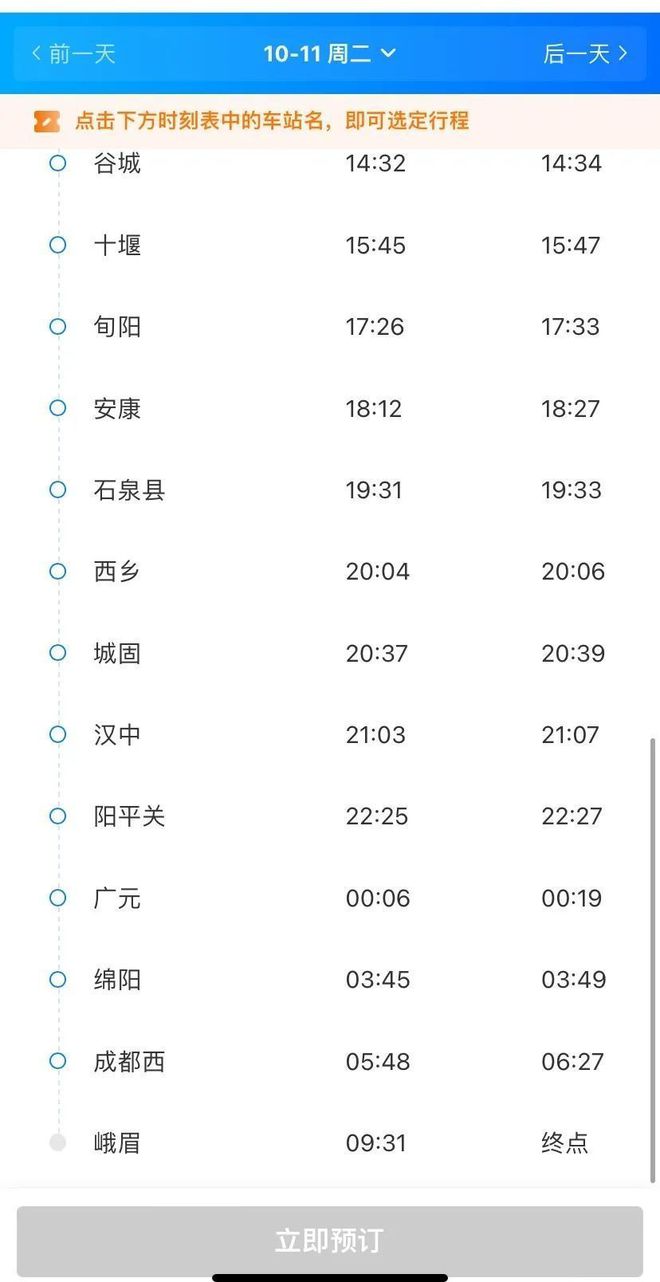Go to the previous day 前一天
660x1282 pixels.
point(74,53)
